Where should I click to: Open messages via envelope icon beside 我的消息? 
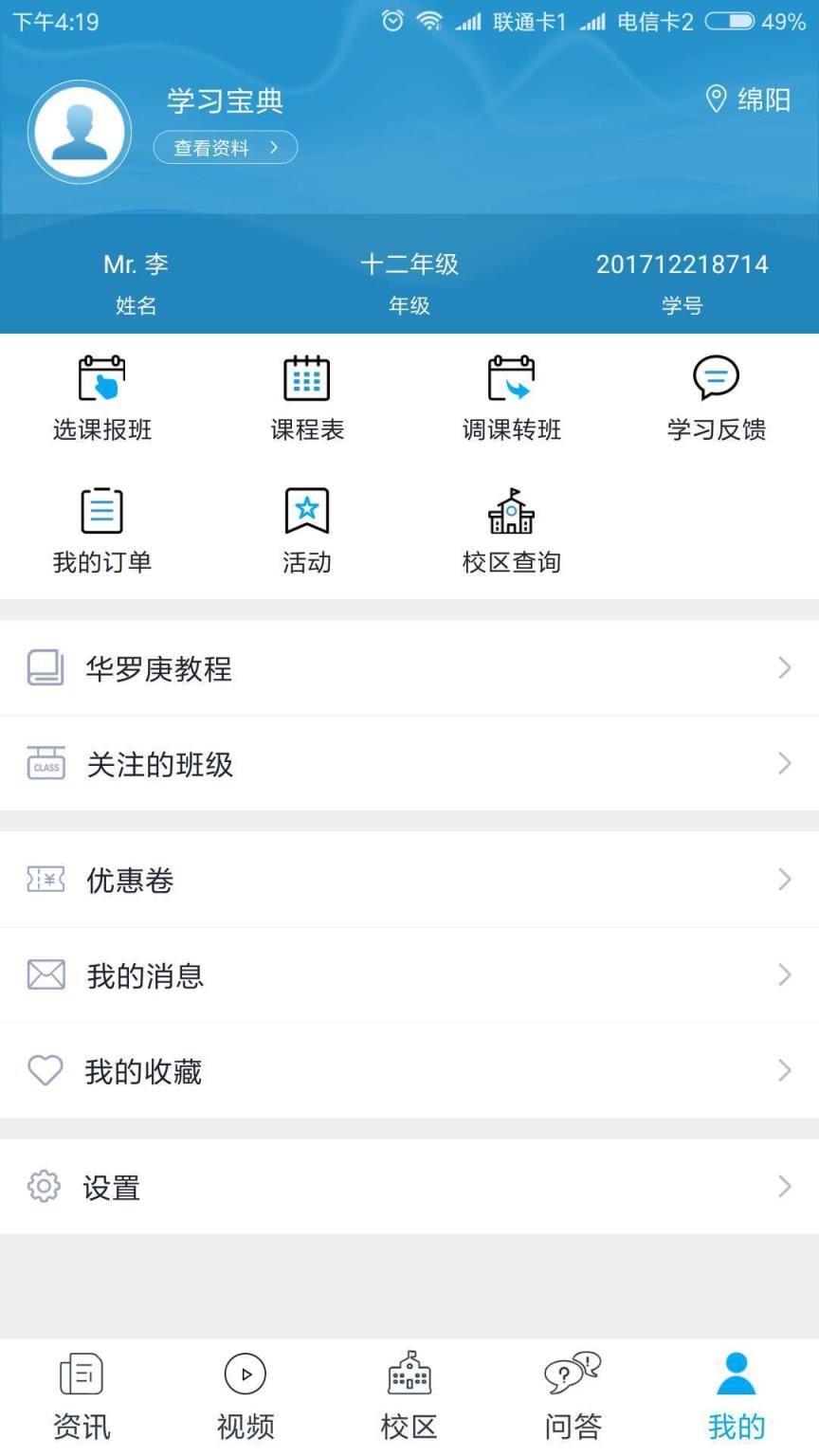[45, 974]
